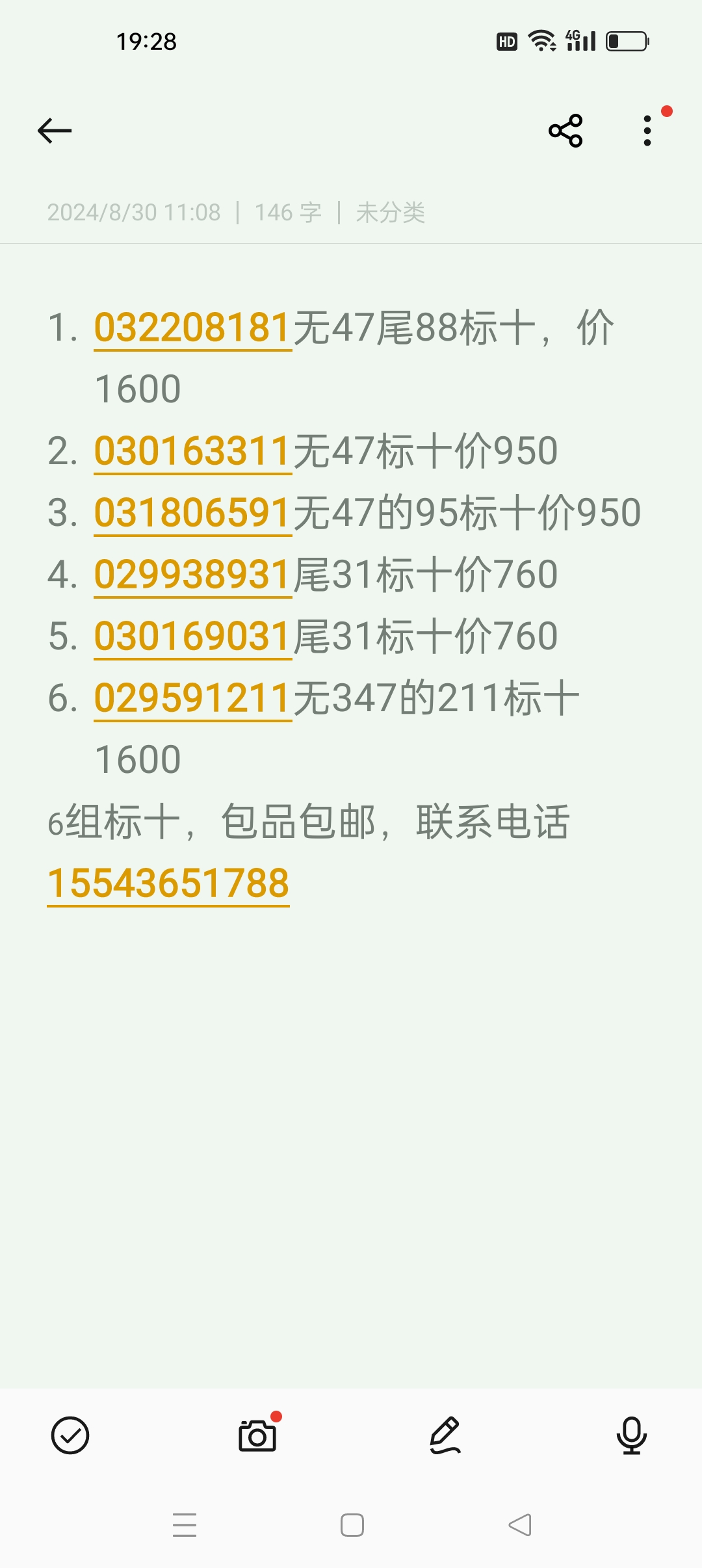This screenshot has height=1568, width=702.
Task: Open the three-dot overflow menu
Action: click(x=647, y=131)
